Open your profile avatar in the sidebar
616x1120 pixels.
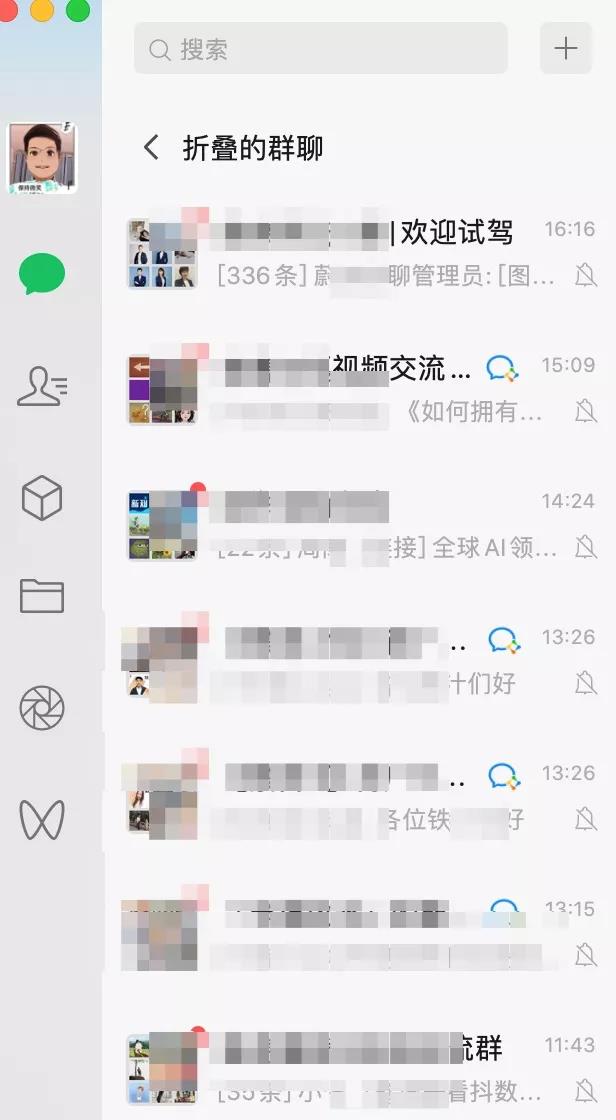pyautogui.click(x=42, y=158)
